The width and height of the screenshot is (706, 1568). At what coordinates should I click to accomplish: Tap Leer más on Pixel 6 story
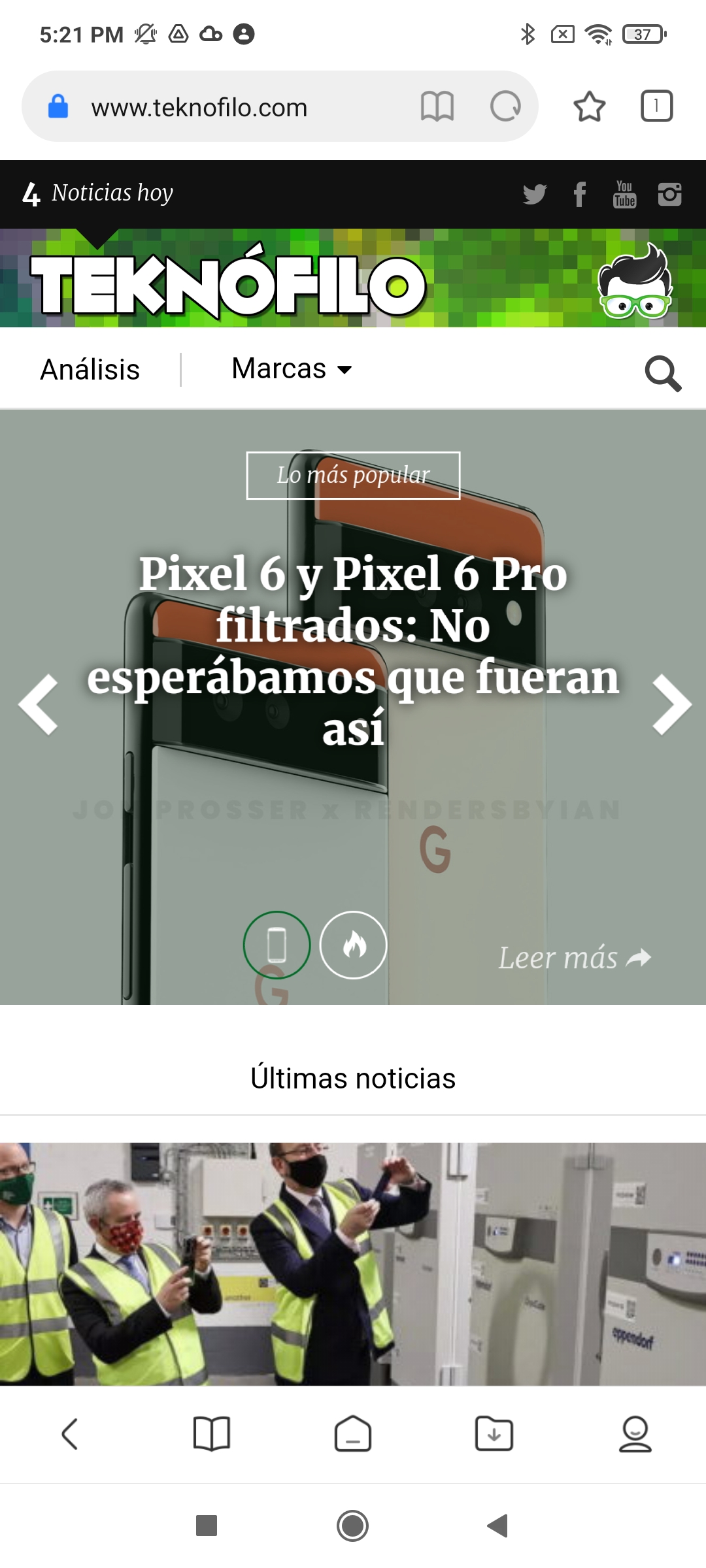pyautogui.click(x=575, y=958)
